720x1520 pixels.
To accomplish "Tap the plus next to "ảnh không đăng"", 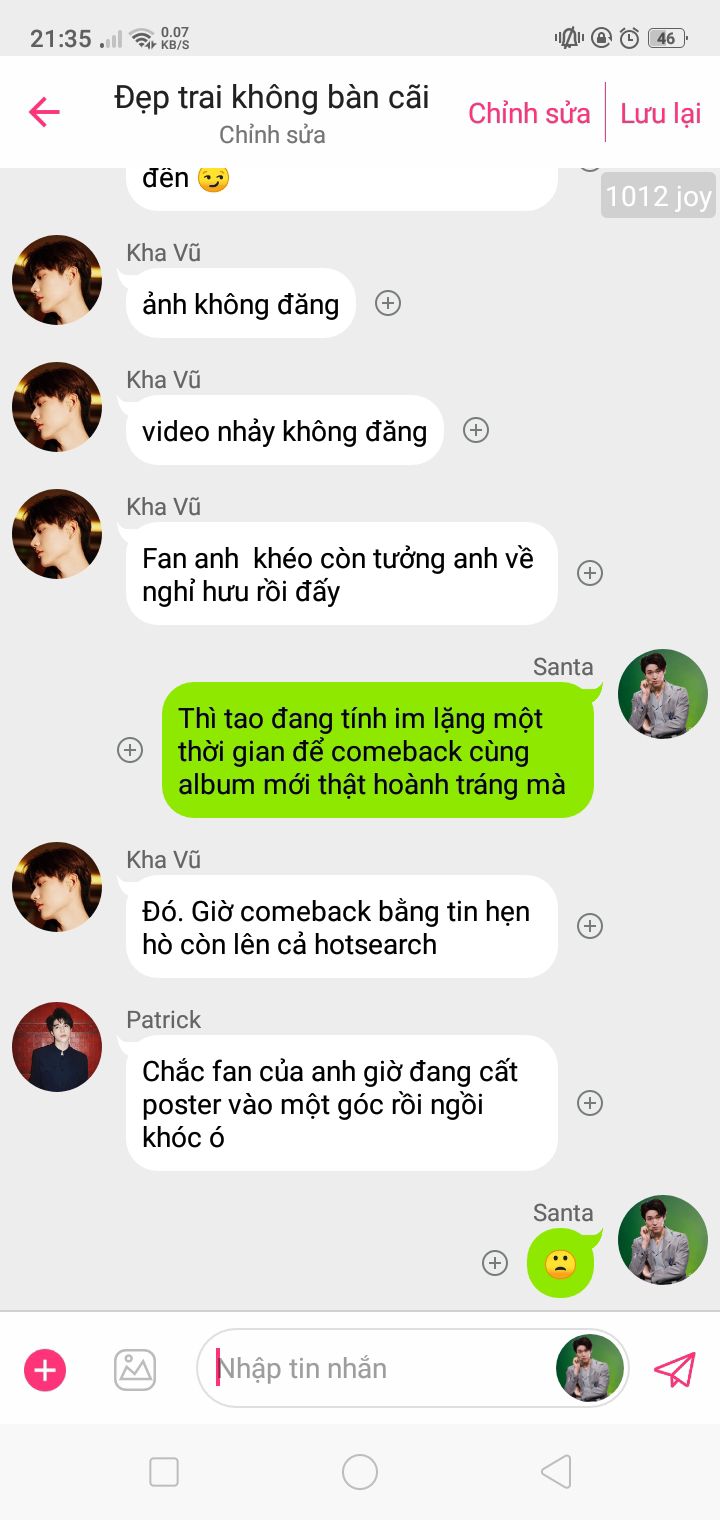I will pyautogui.click(x=388, y=303).
